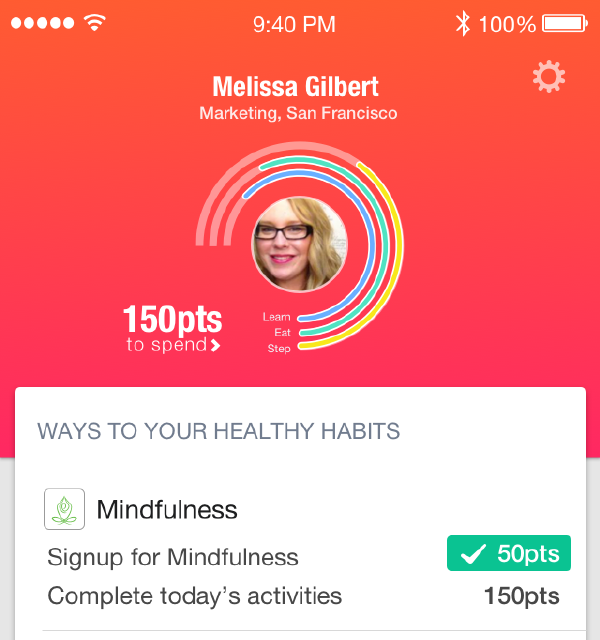The image size is (600, 640).
Task: Tap 150pts to spend link
Action: (172, 330)
